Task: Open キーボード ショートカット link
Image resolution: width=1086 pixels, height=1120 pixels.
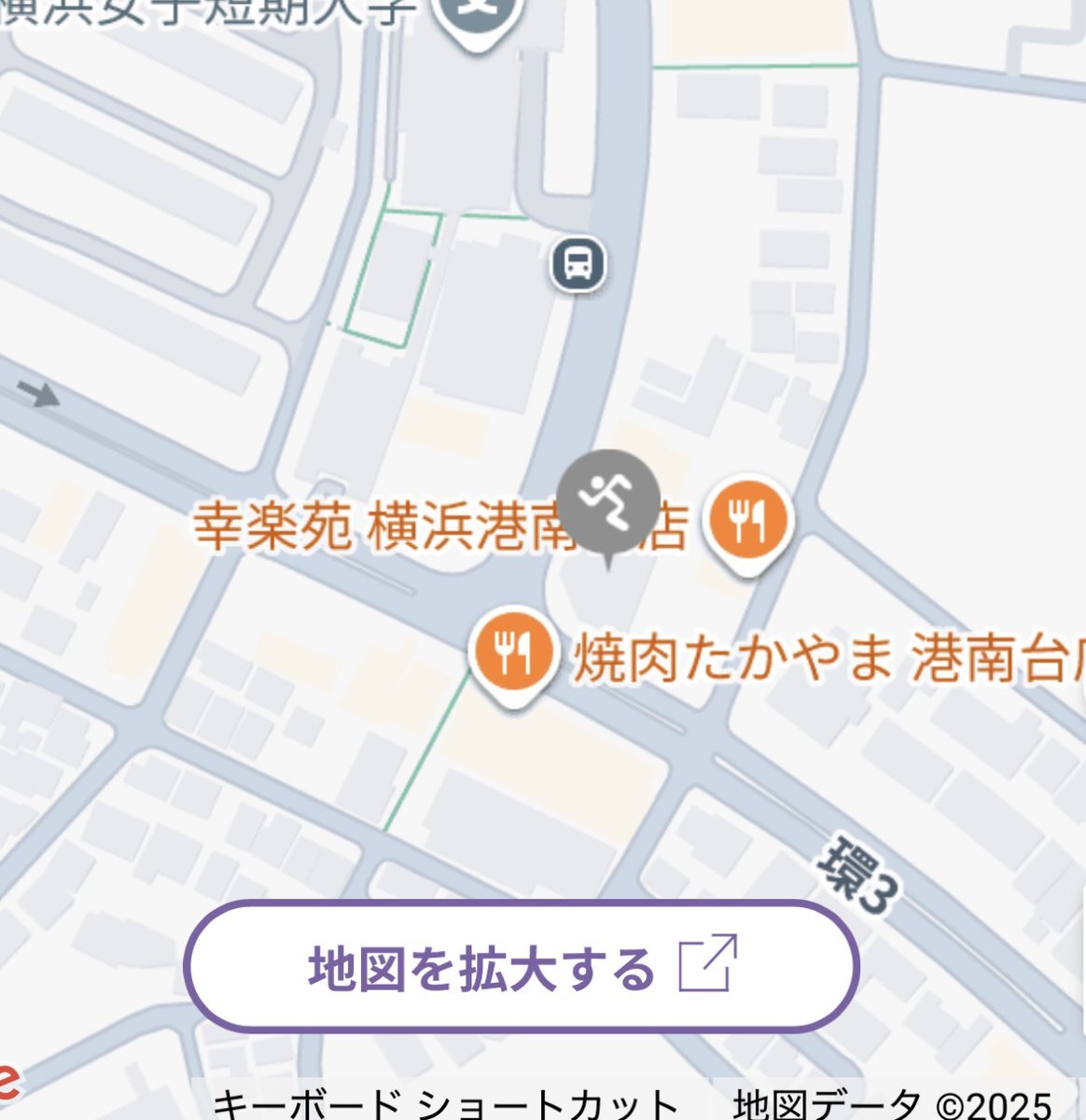Action: coord(445,1104)
